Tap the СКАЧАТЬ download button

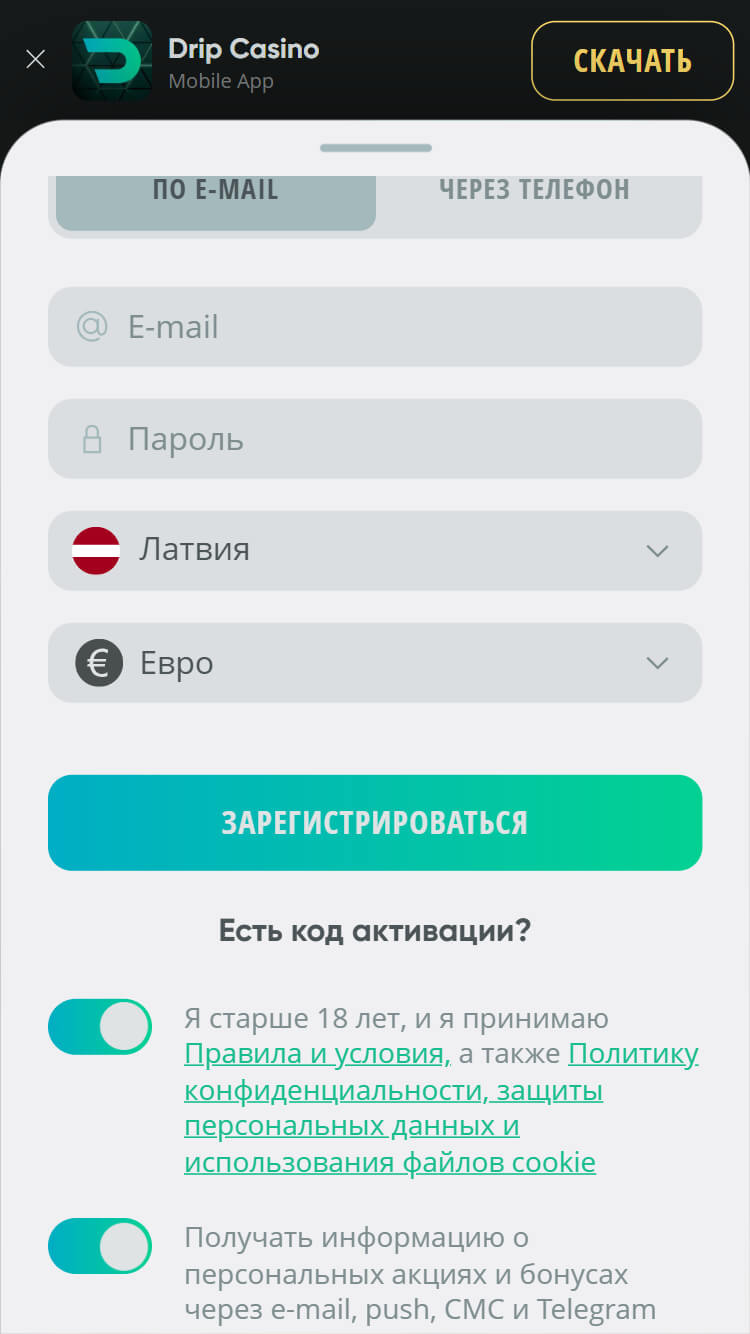click(632, 61)
